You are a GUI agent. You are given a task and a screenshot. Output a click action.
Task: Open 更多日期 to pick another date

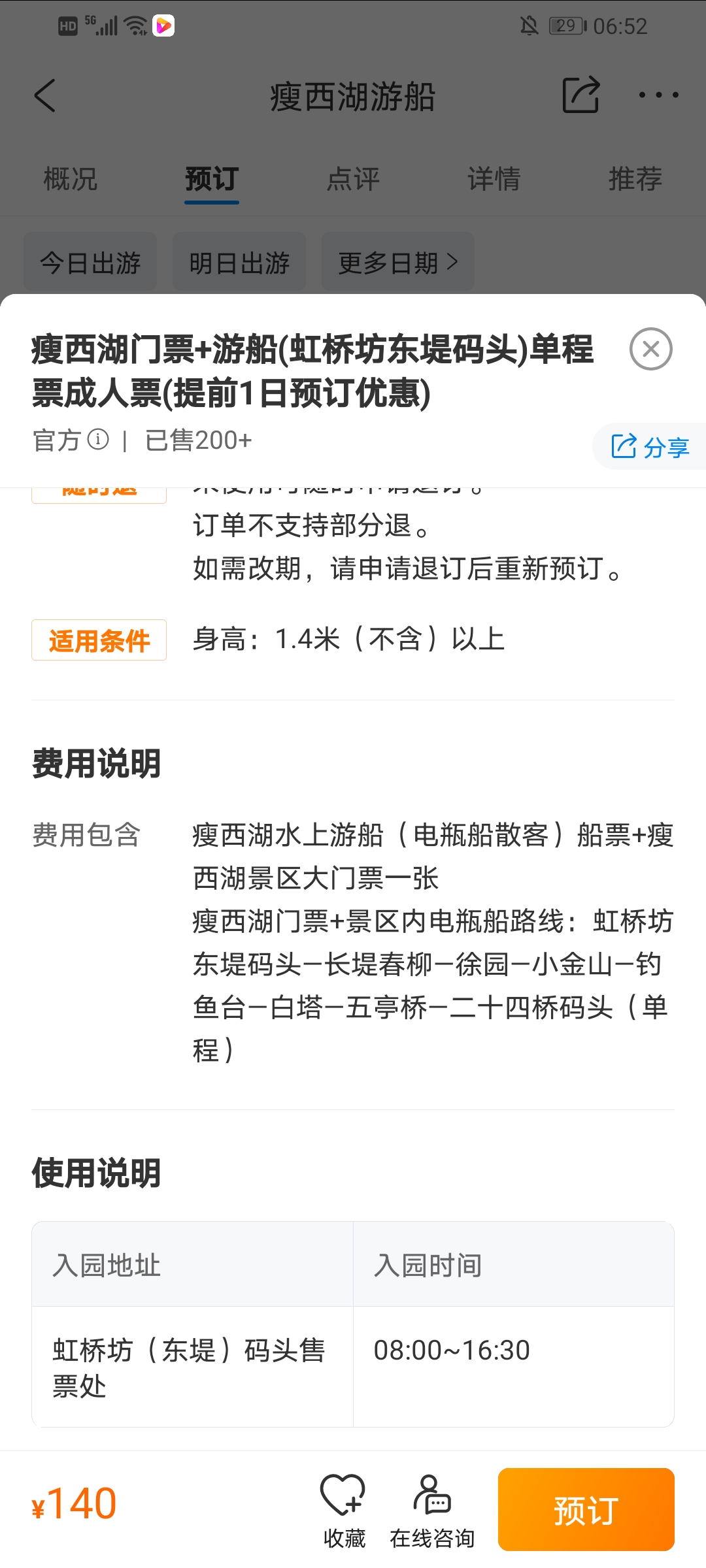click(x=398, y=262)
